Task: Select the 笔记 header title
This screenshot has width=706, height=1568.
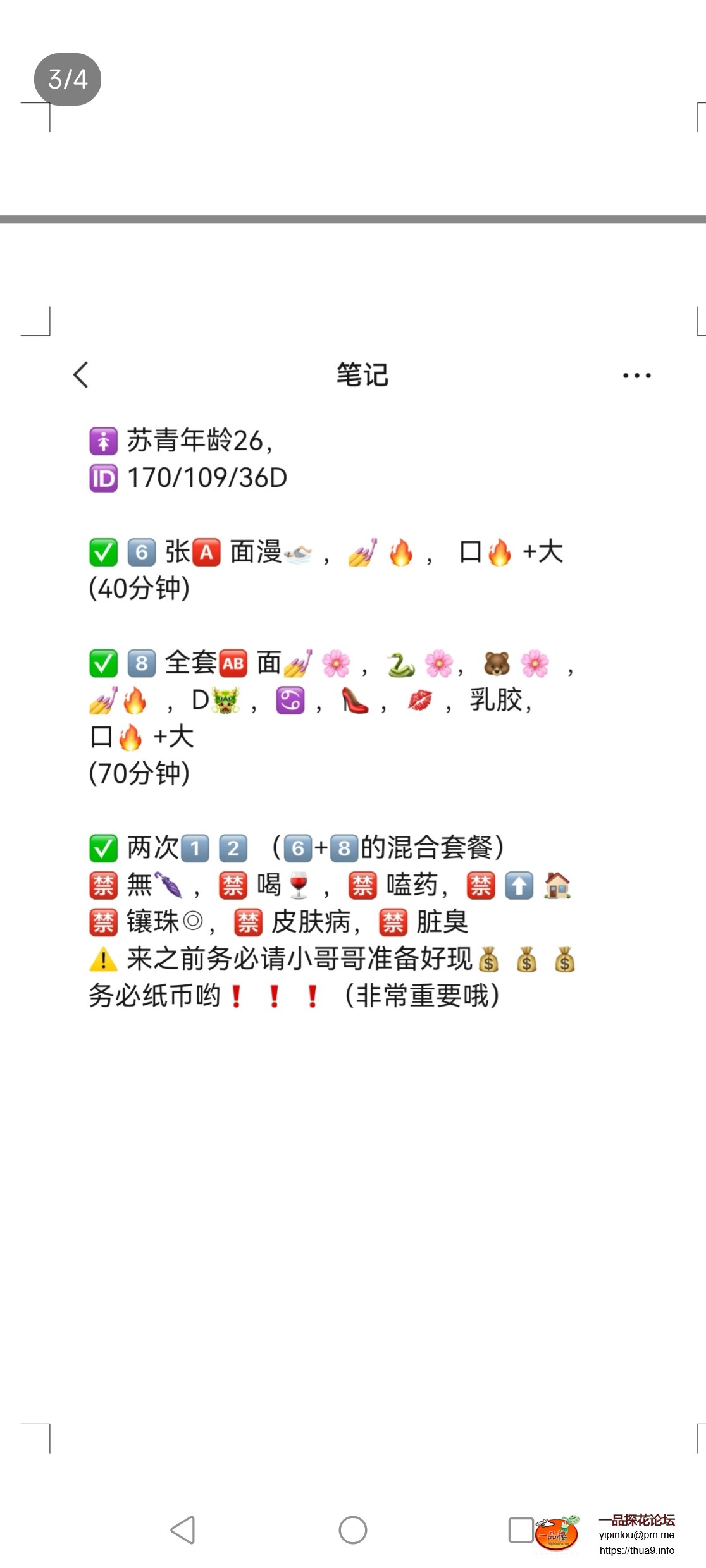Action: pyautogui.click(x=362, y=374)
